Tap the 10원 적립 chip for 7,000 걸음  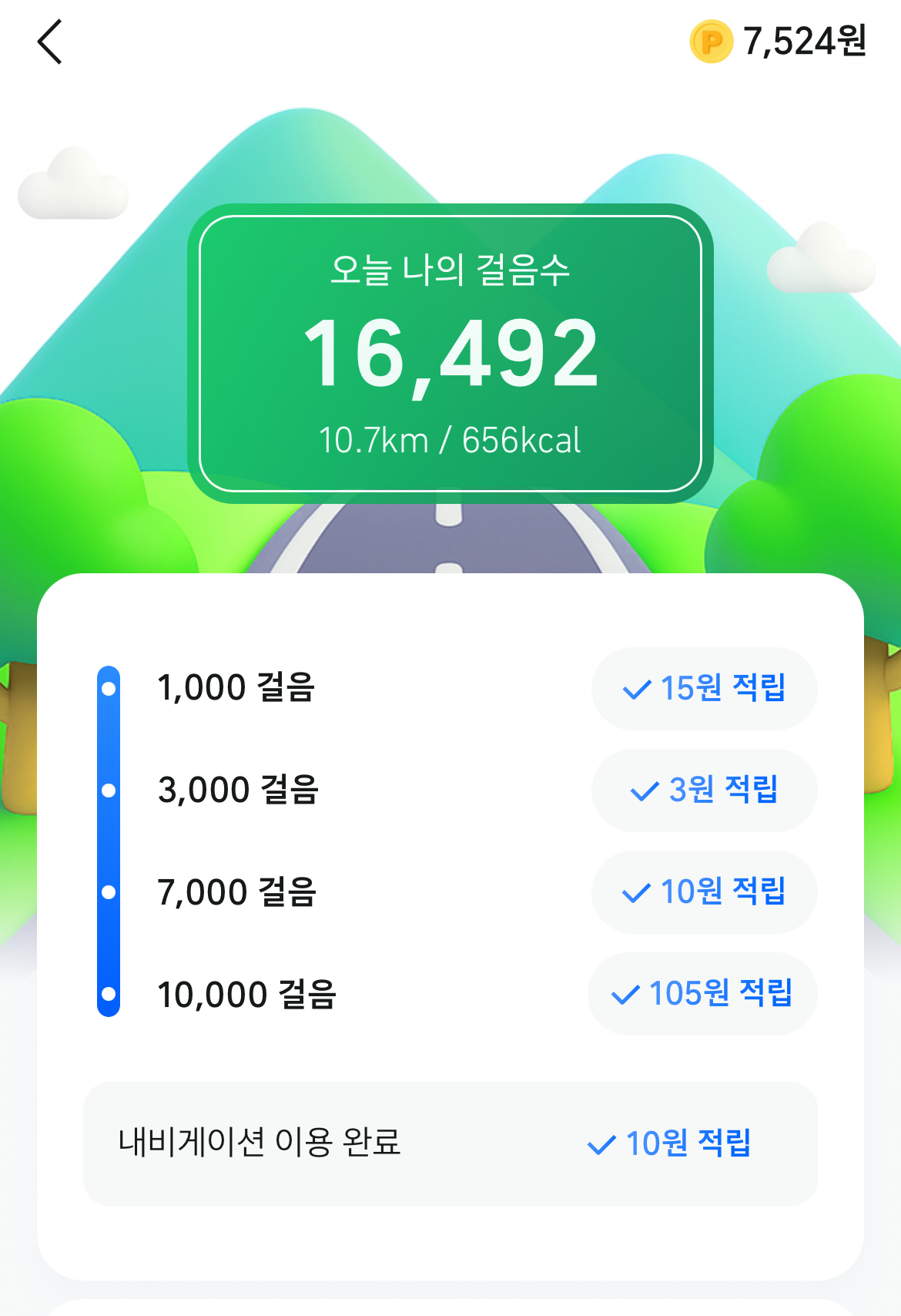click(x=704, y=891)
